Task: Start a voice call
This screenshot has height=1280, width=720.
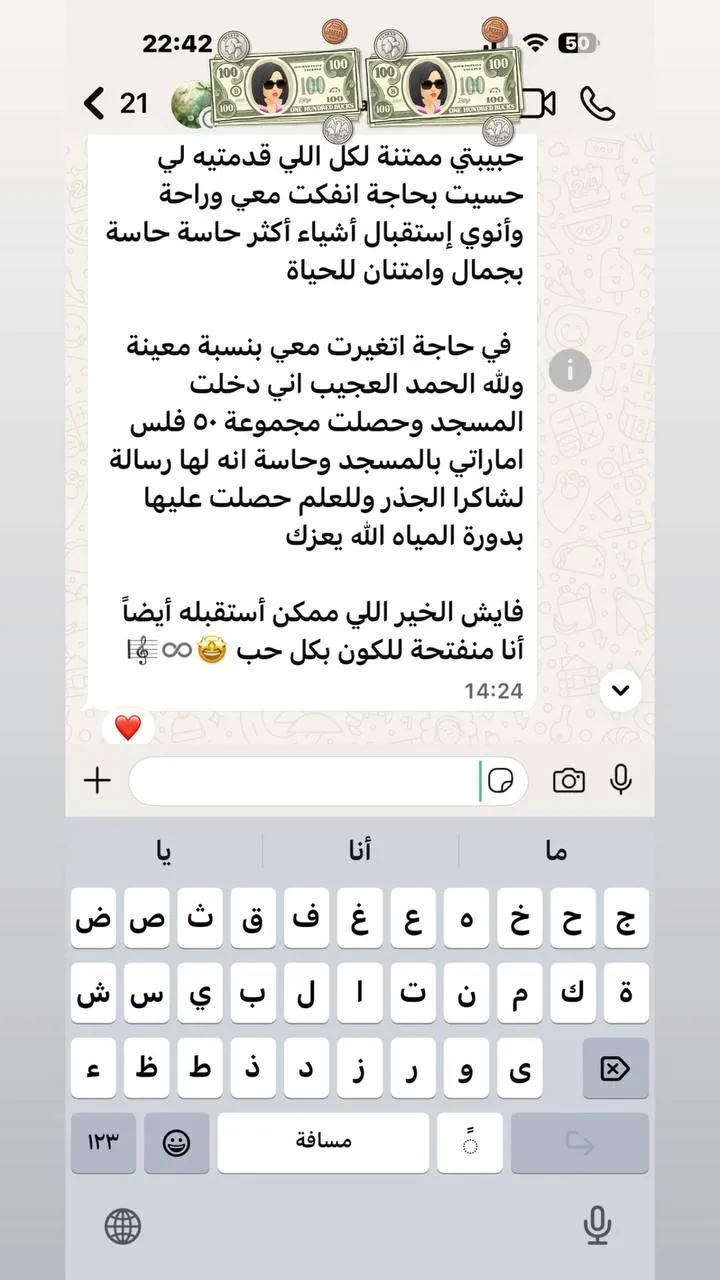Action: [x=597, y=103]
